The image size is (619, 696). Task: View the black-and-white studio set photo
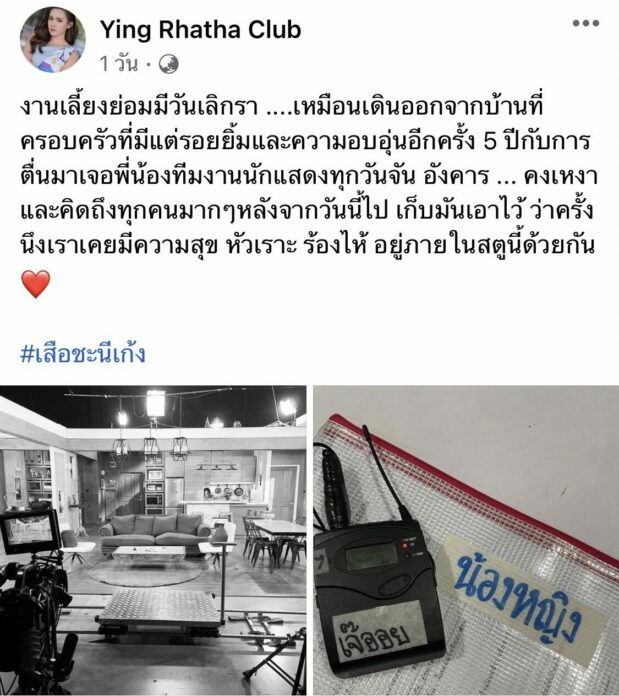click(153, 540)
